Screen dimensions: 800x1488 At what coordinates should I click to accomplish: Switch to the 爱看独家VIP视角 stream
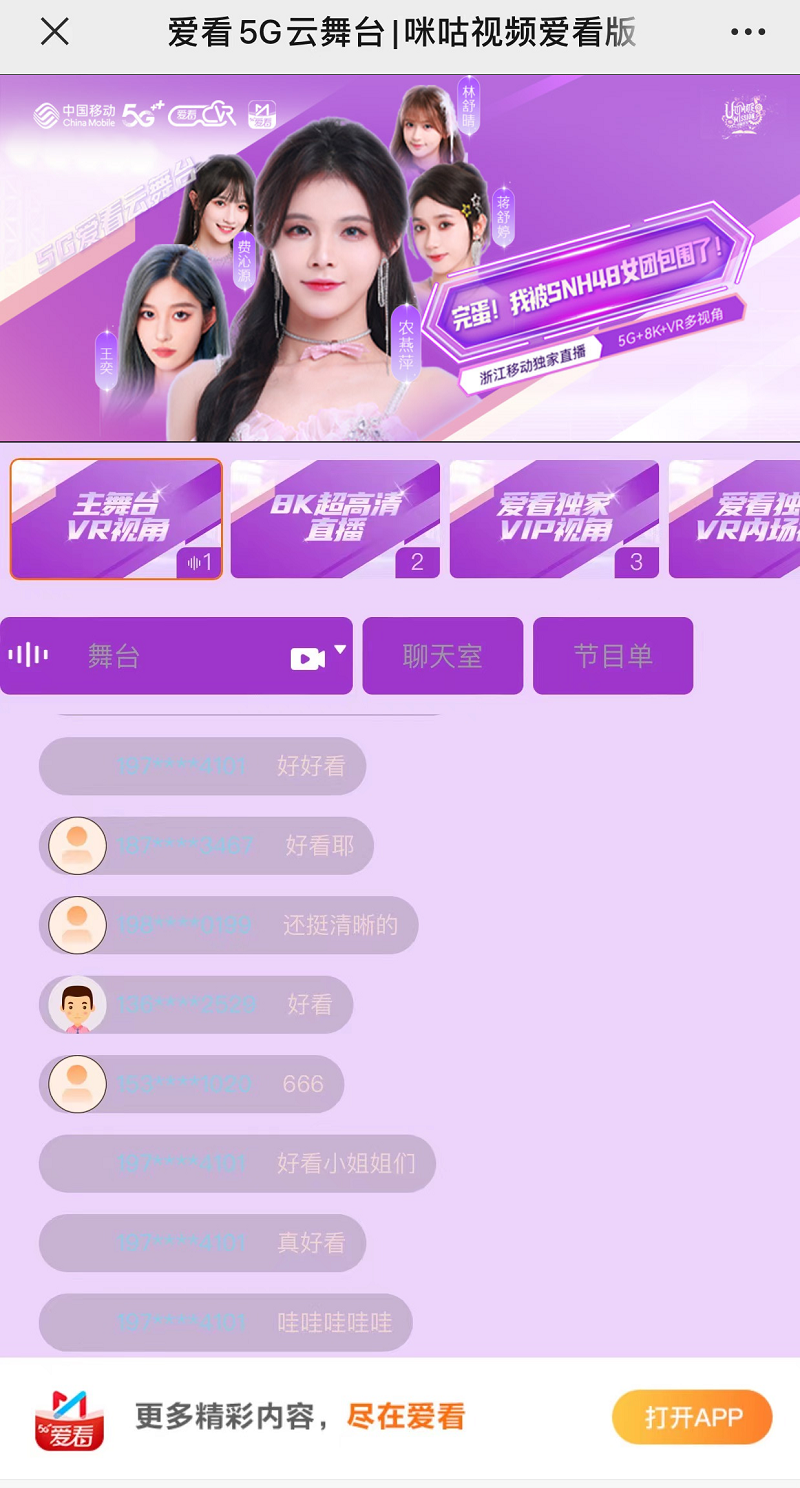coord(554,519)
